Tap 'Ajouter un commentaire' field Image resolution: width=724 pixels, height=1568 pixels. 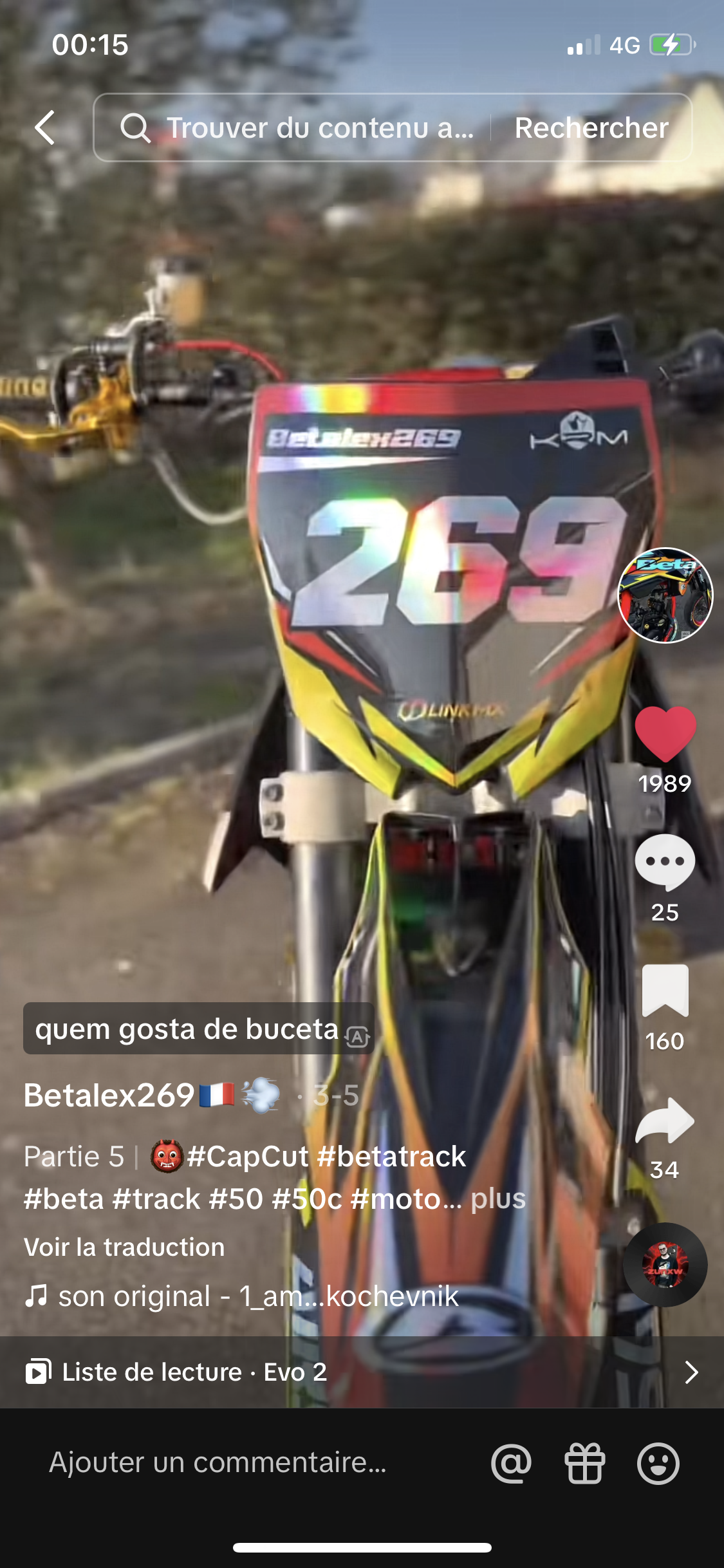(x=219, y=1462)
